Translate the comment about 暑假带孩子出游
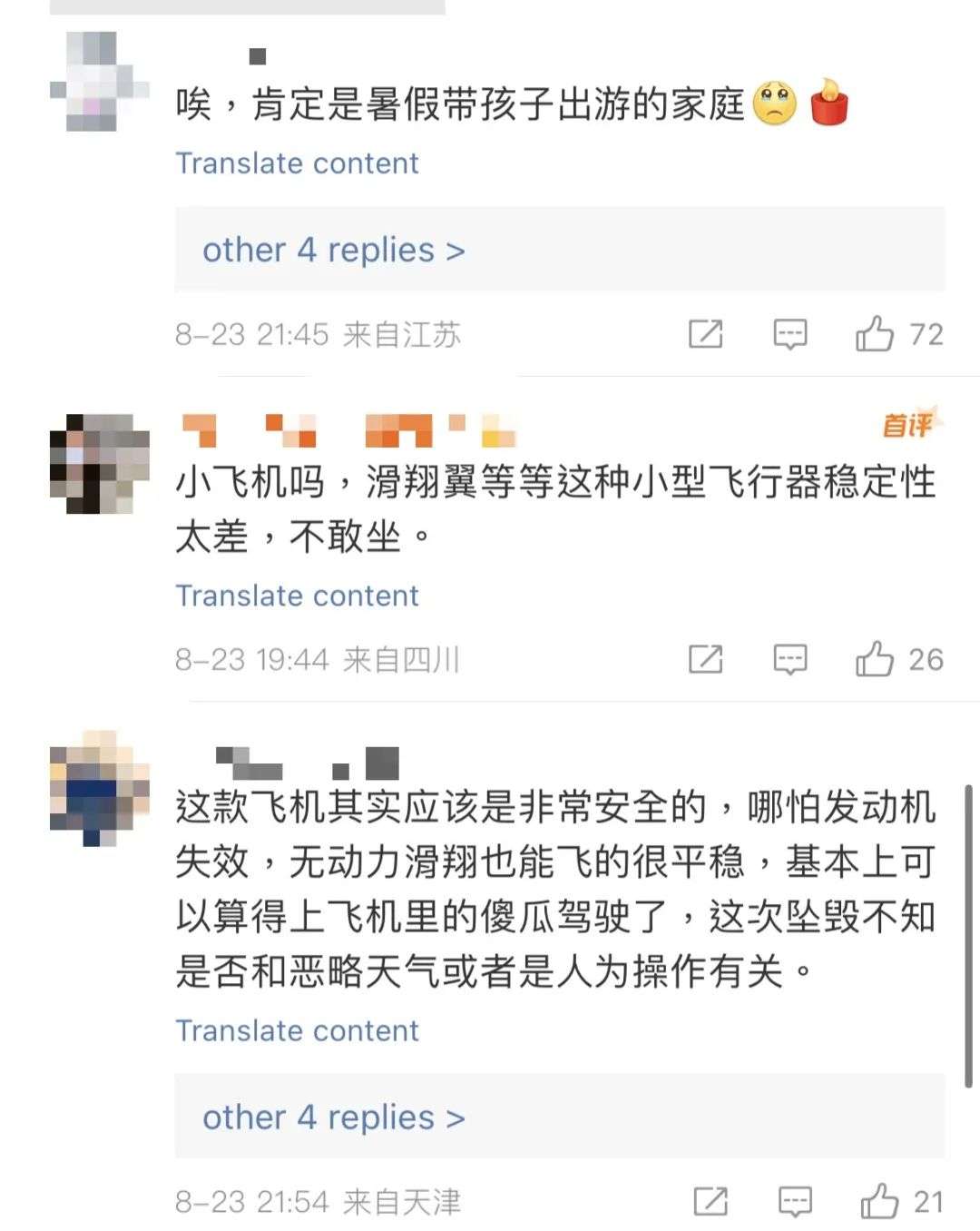This screenshot has width=980, height=1231. point(297,163)
